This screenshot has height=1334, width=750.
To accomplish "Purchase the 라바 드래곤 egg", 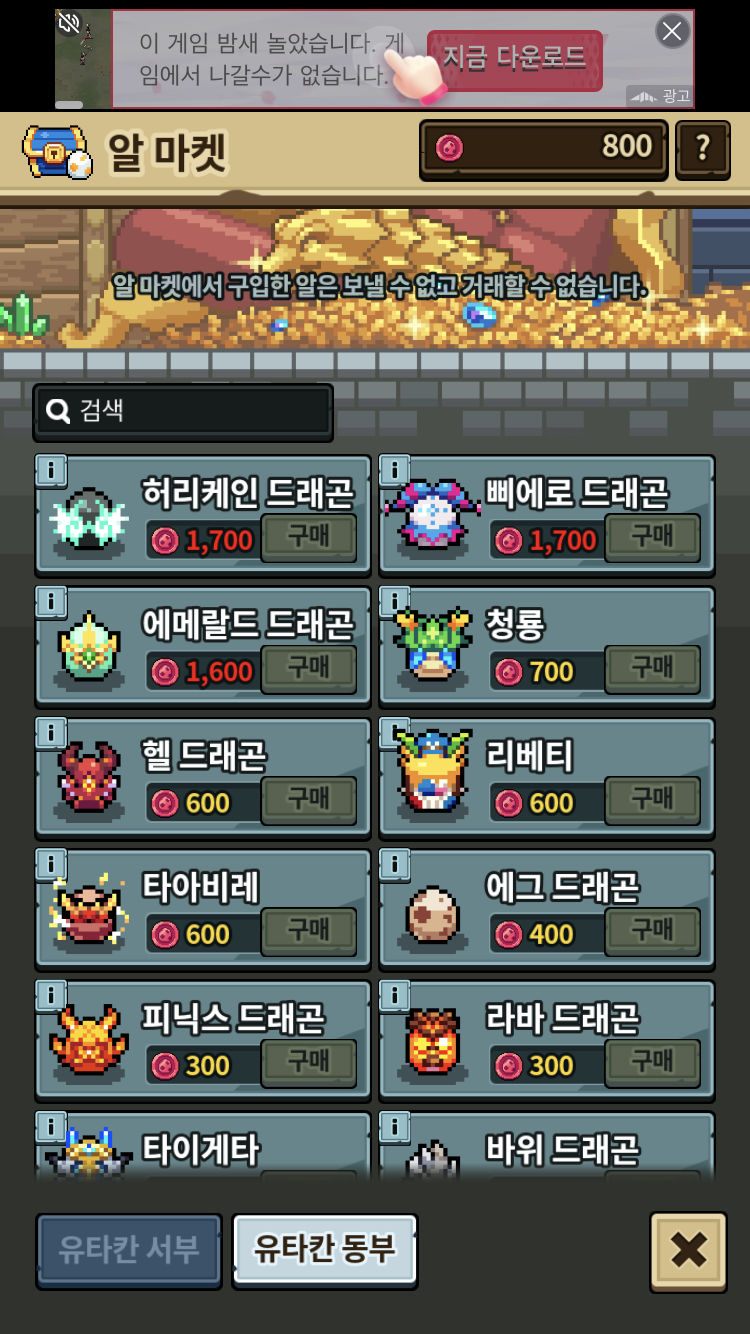I will (652, 1062).
